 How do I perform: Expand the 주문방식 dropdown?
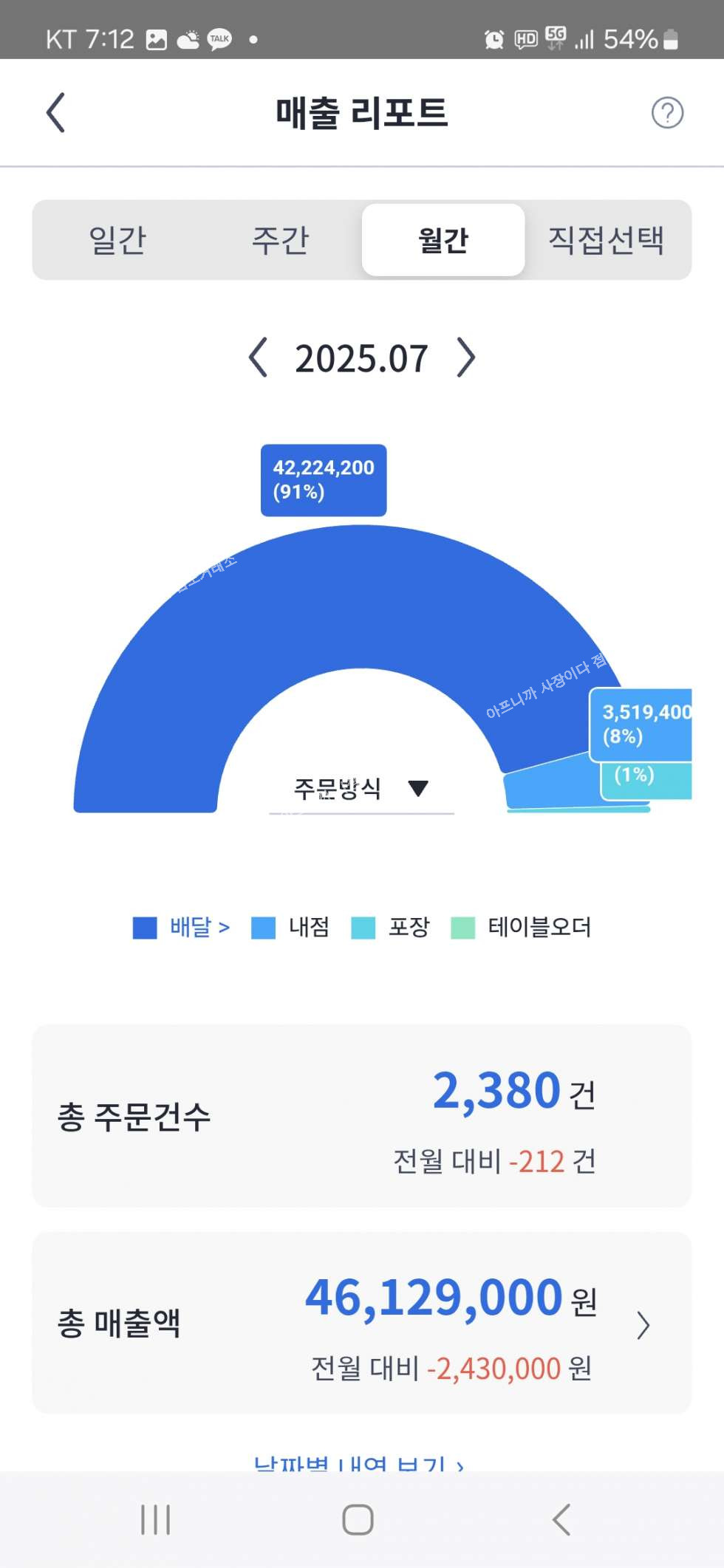click(x=361, y=789)
